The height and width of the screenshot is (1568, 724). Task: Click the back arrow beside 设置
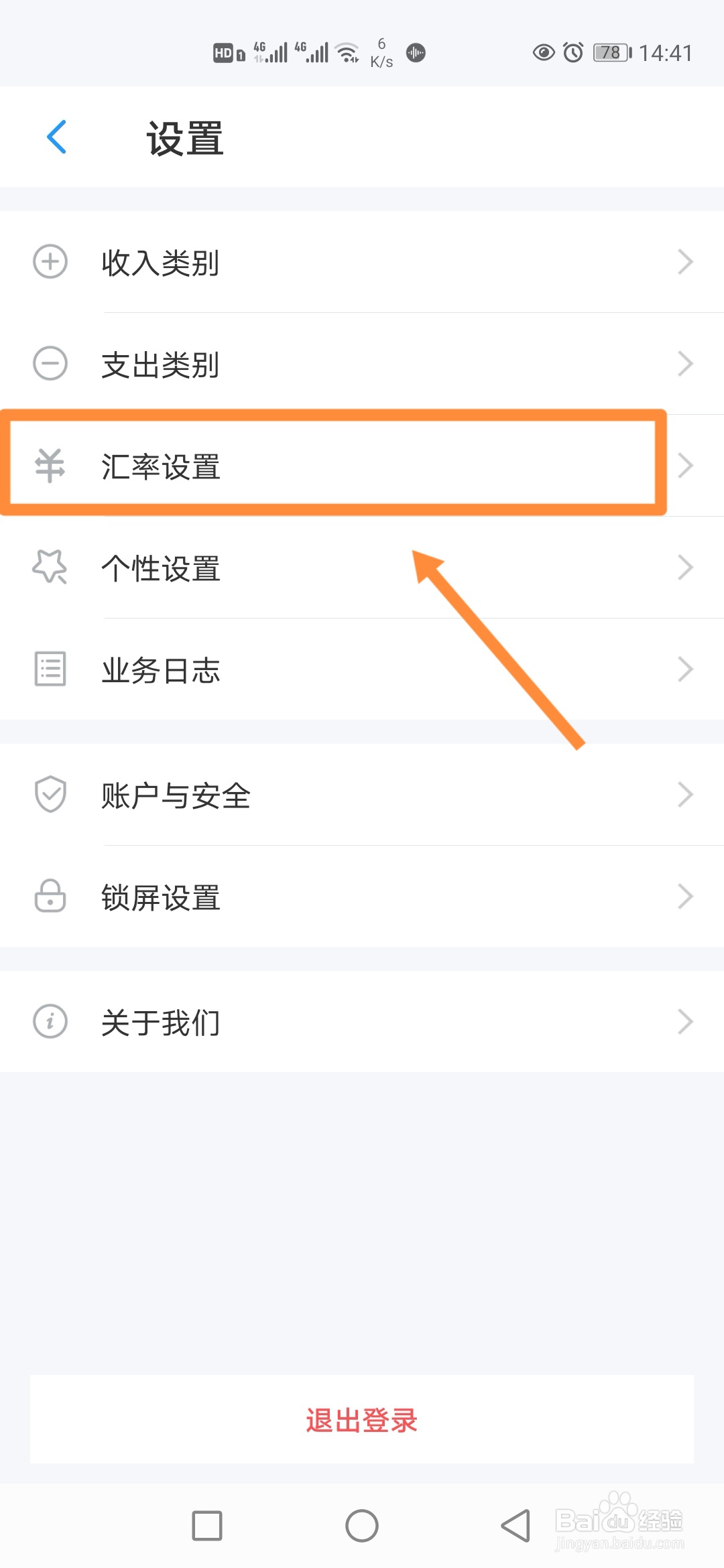coord(56,137)
